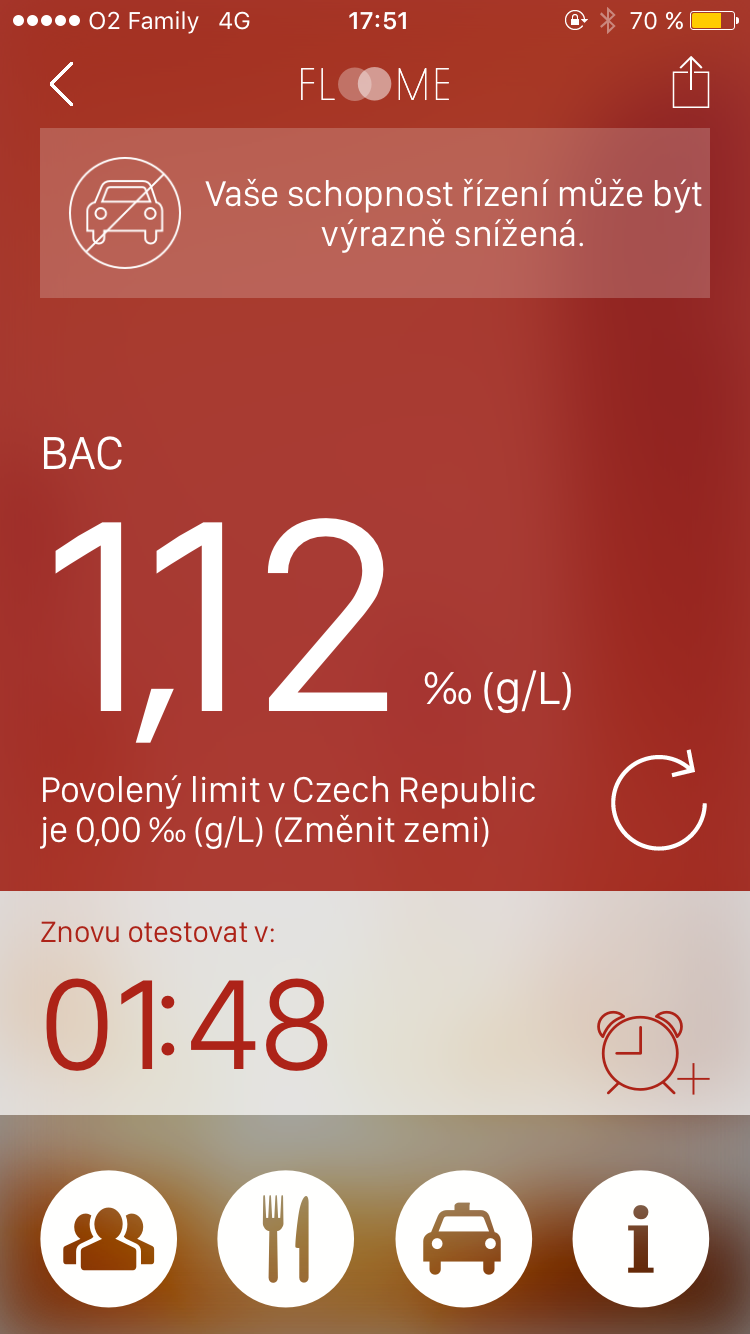Open the restaurants fork and knife button

point(286,1239)
